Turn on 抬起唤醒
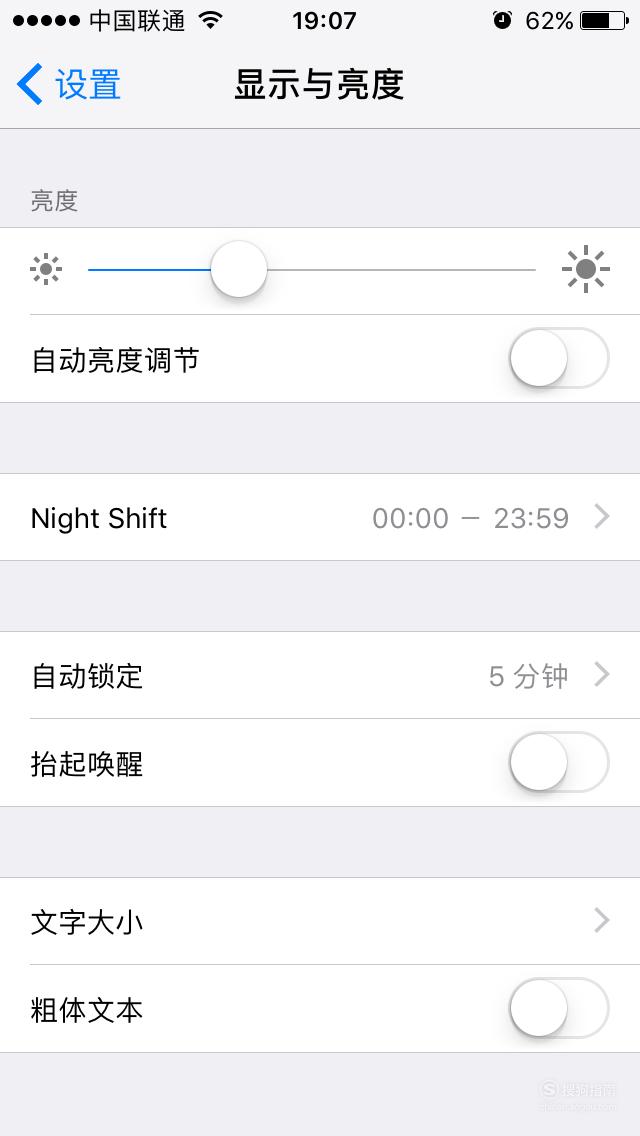This screenshot has width=640, height=1136. pyautogui.click(x=559, y=762)
